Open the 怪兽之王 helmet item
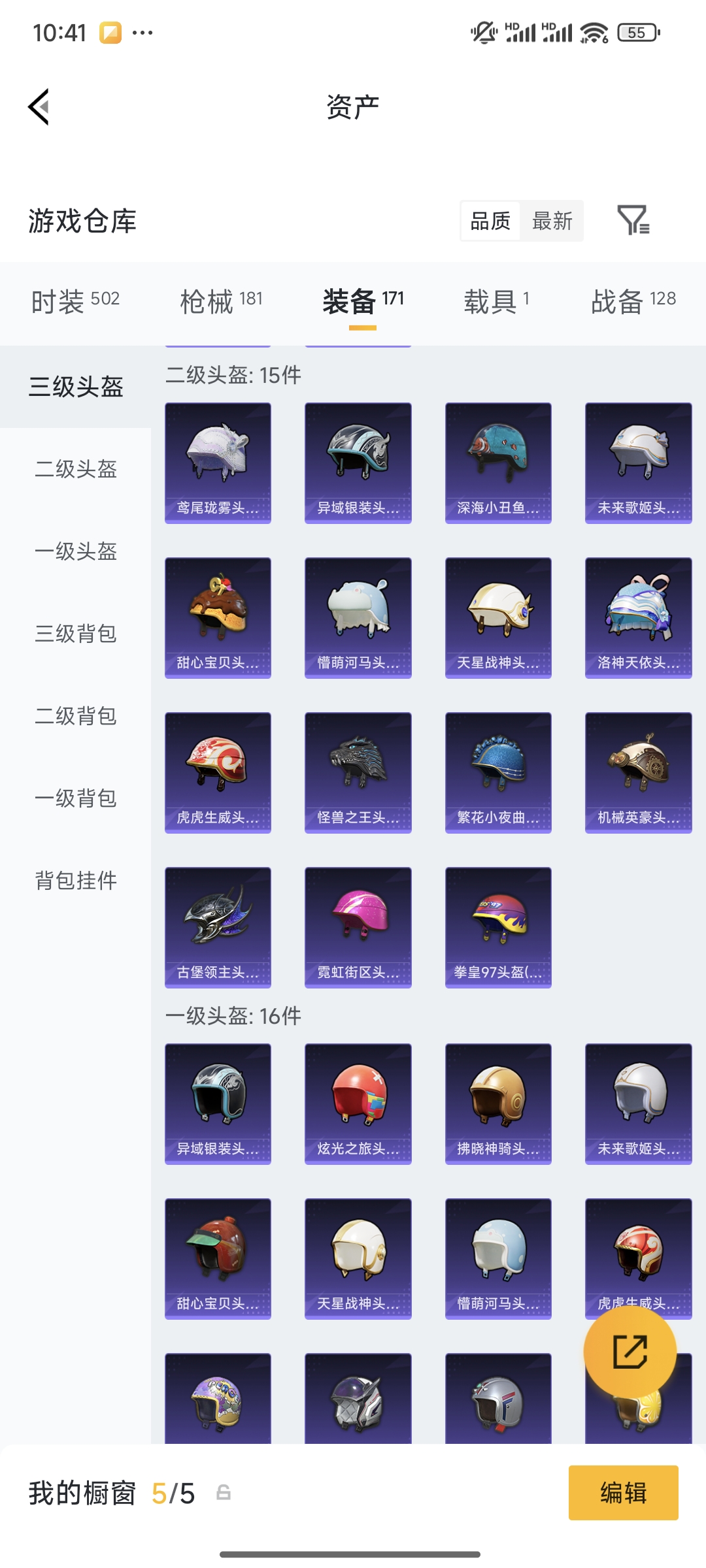Image resolution: width=706 pixels, height=1568 pixels. 358,772
